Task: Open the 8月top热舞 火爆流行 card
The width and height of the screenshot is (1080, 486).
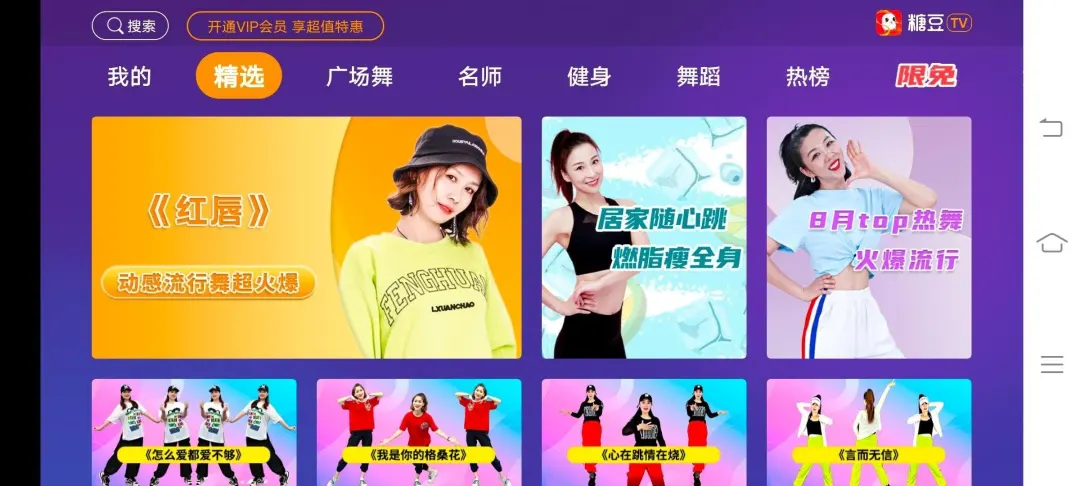Action: 869,238
